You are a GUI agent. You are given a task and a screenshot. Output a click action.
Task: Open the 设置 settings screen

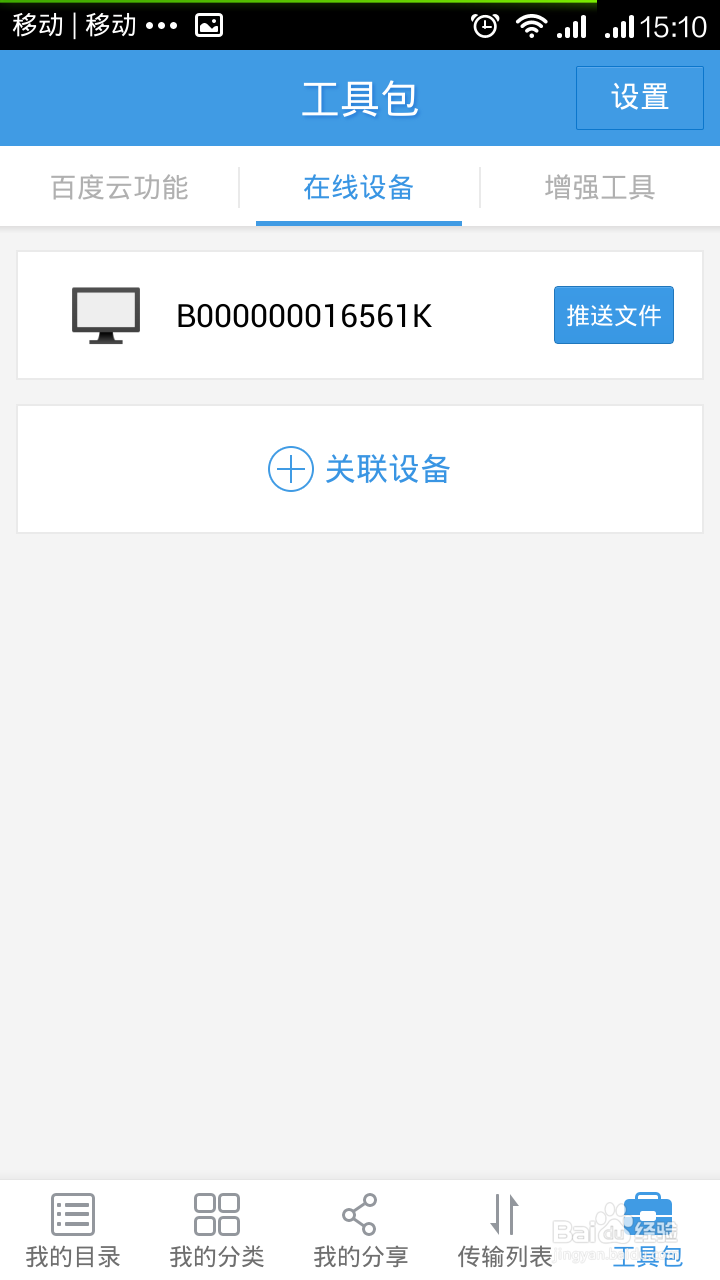click(640, 97)
